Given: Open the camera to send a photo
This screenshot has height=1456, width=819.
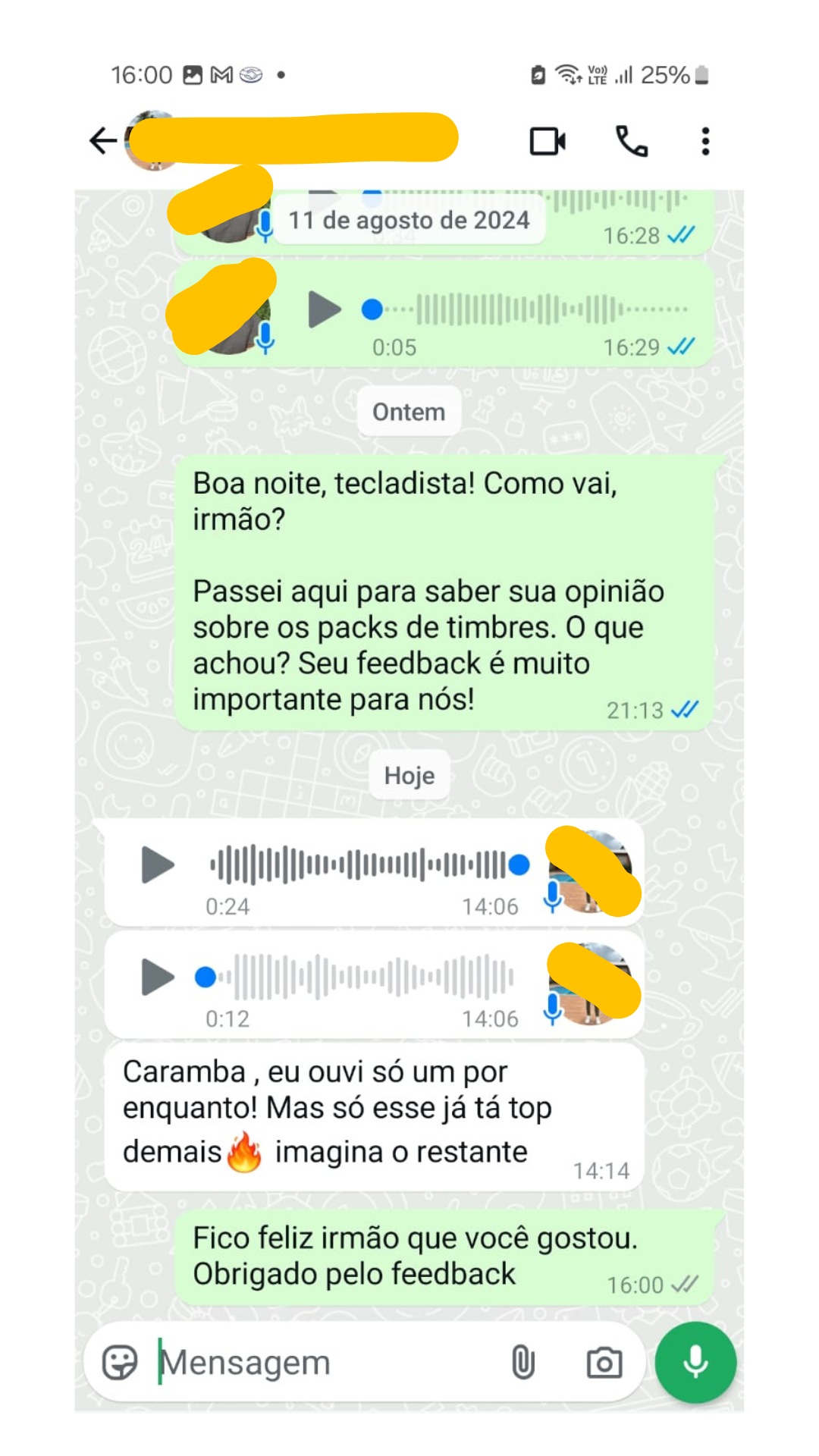Looking at the screenshot, I should pyautogui.click(x=604, y=1363).
